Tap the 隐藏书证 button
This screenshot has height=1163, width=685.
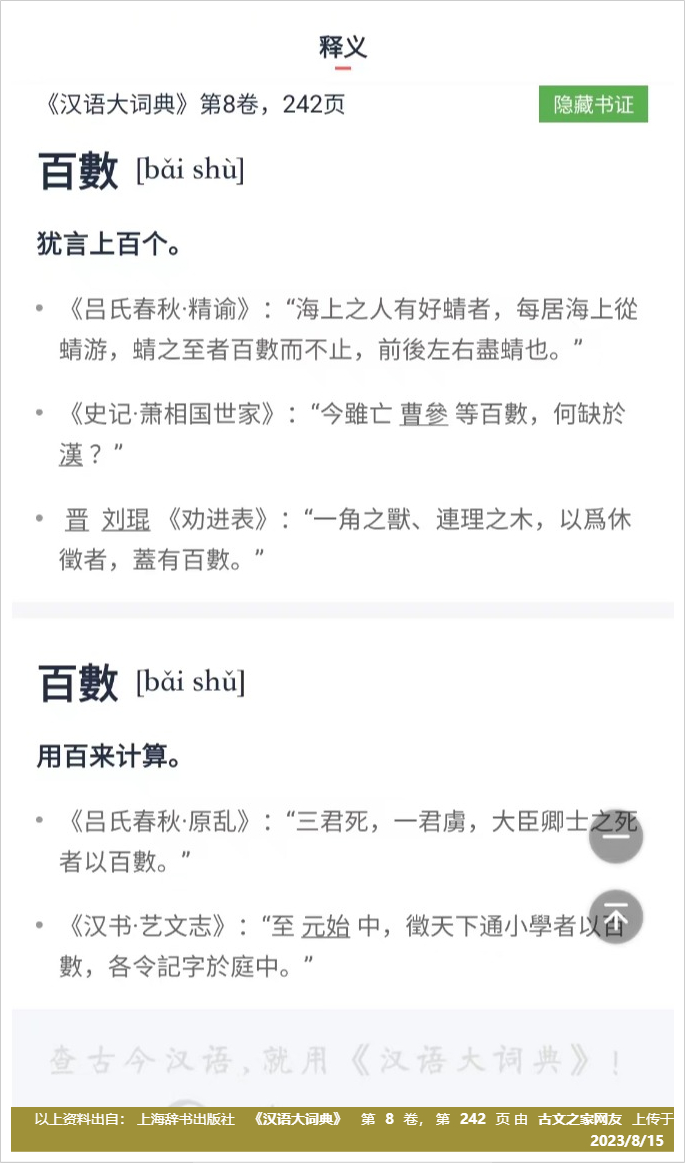coord(593,104)
